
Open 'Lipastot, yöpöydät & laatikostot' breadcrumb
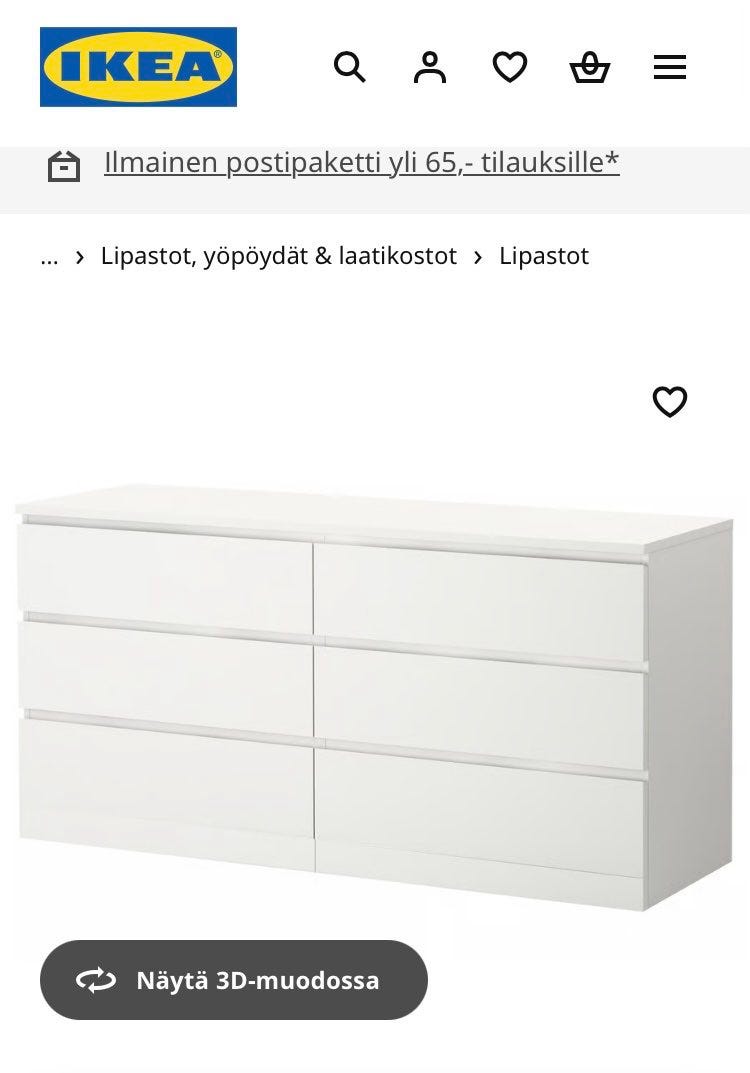click(278, 256)
